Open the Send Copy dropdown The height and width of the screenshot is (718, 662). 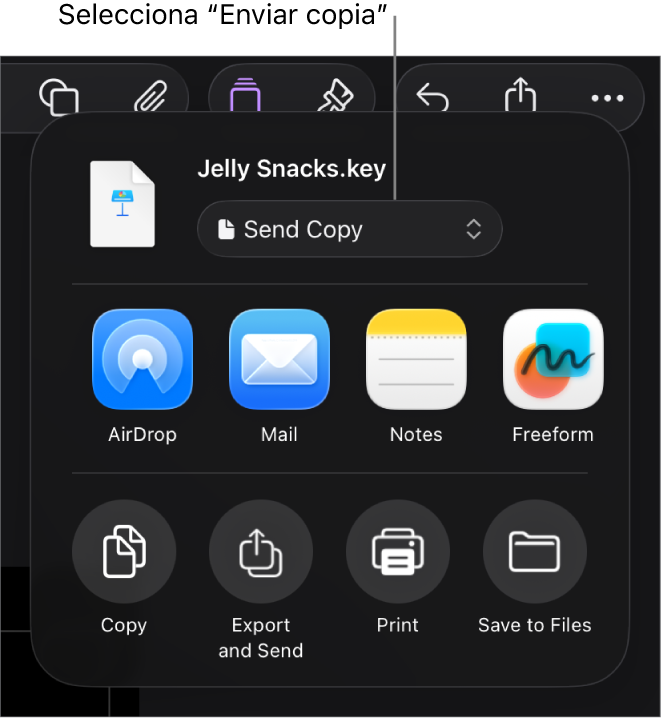click(349, 229)
